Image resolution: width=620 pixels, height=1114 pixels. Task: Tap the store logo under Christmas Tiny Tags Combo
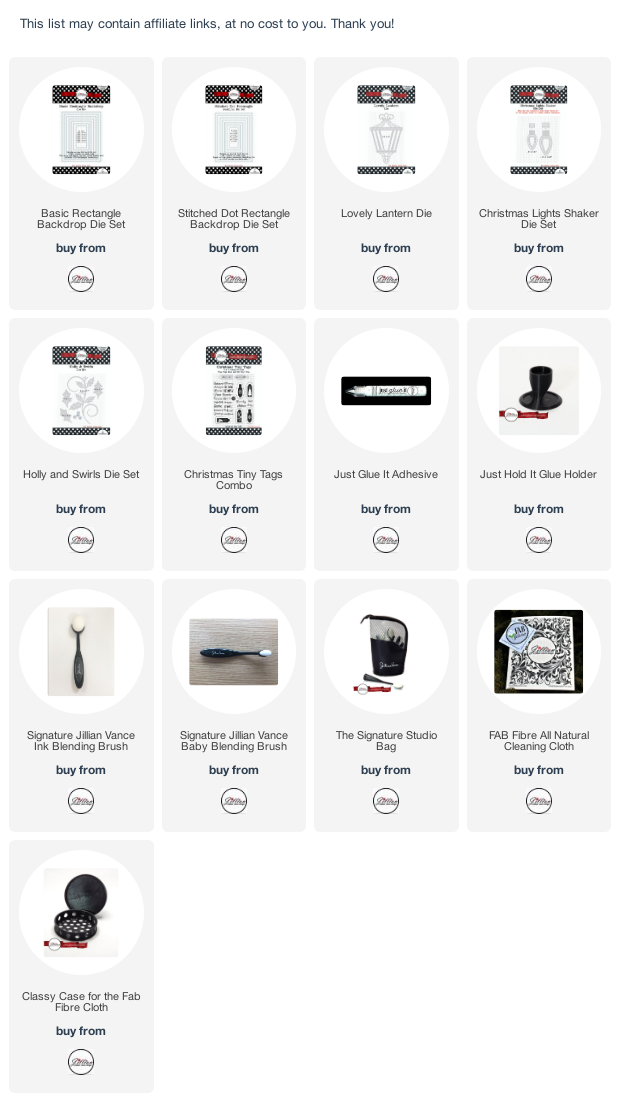tap(234, 540)
